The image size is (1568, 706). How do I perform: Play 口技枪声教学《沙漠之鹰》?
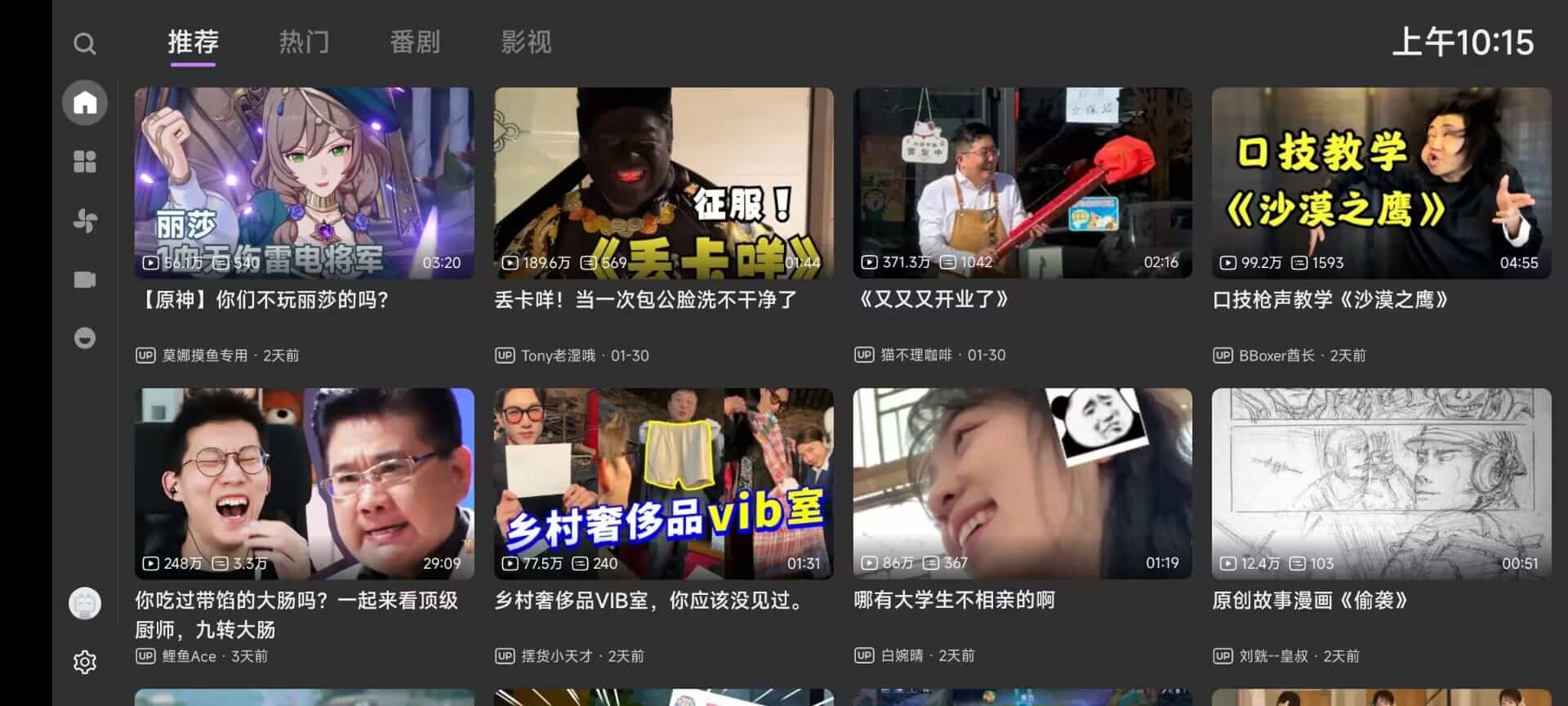click(1381, 184)
